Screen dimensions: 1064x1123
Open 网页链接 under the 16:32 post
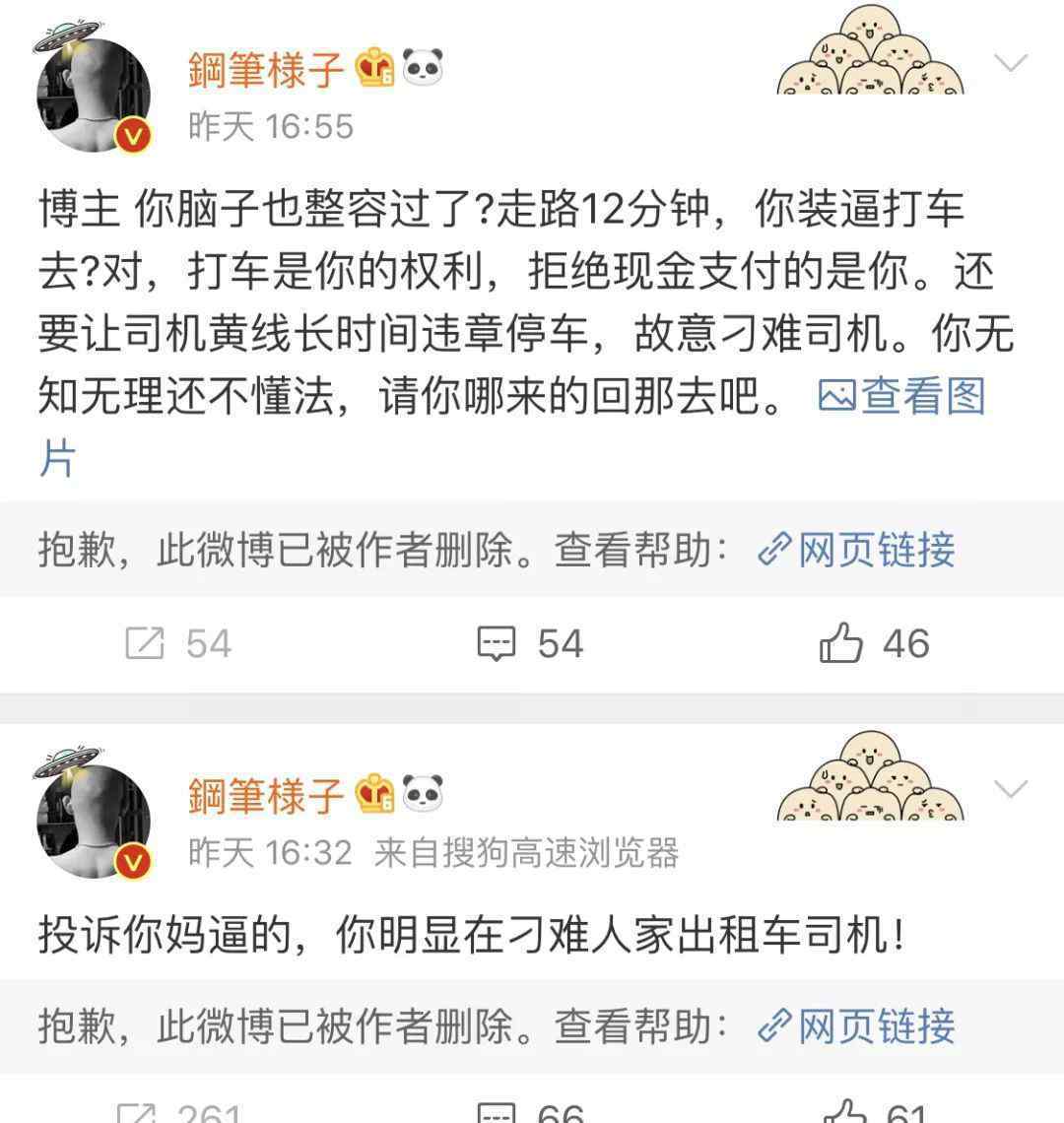(x=858, y=1026)
